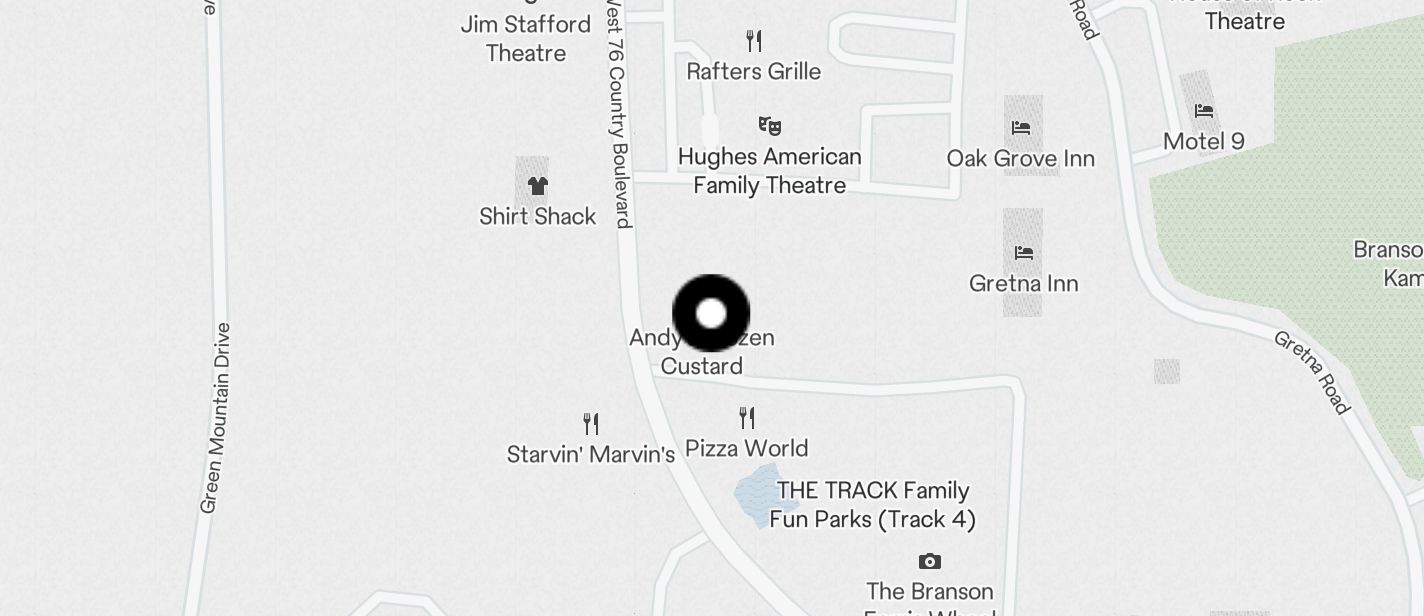Screen dimensions: 1424x616
Task: Open the Hughes American Family Theatre marker
Action: (769, 126)
